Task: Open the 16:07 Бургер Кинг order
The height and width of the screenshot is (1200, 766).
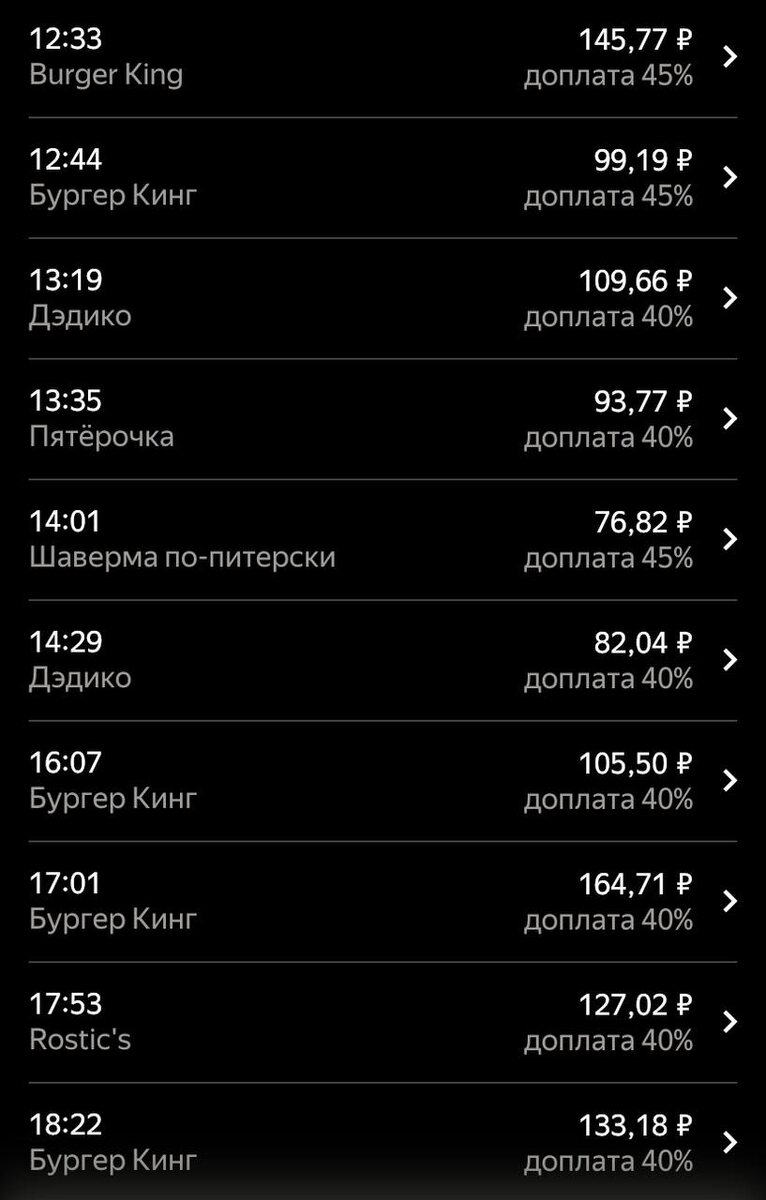Action: (x=383, y=780)
